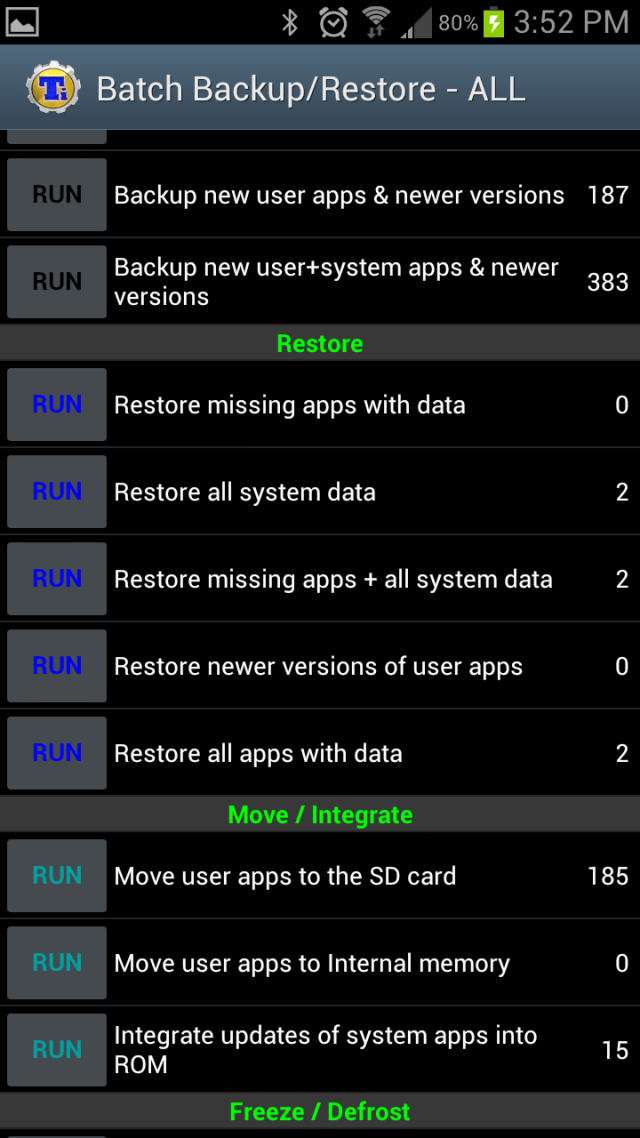Run Restore all system data
Image resolution: width=640 pixels, height=1138 pixels.
(x=57, y=491)
